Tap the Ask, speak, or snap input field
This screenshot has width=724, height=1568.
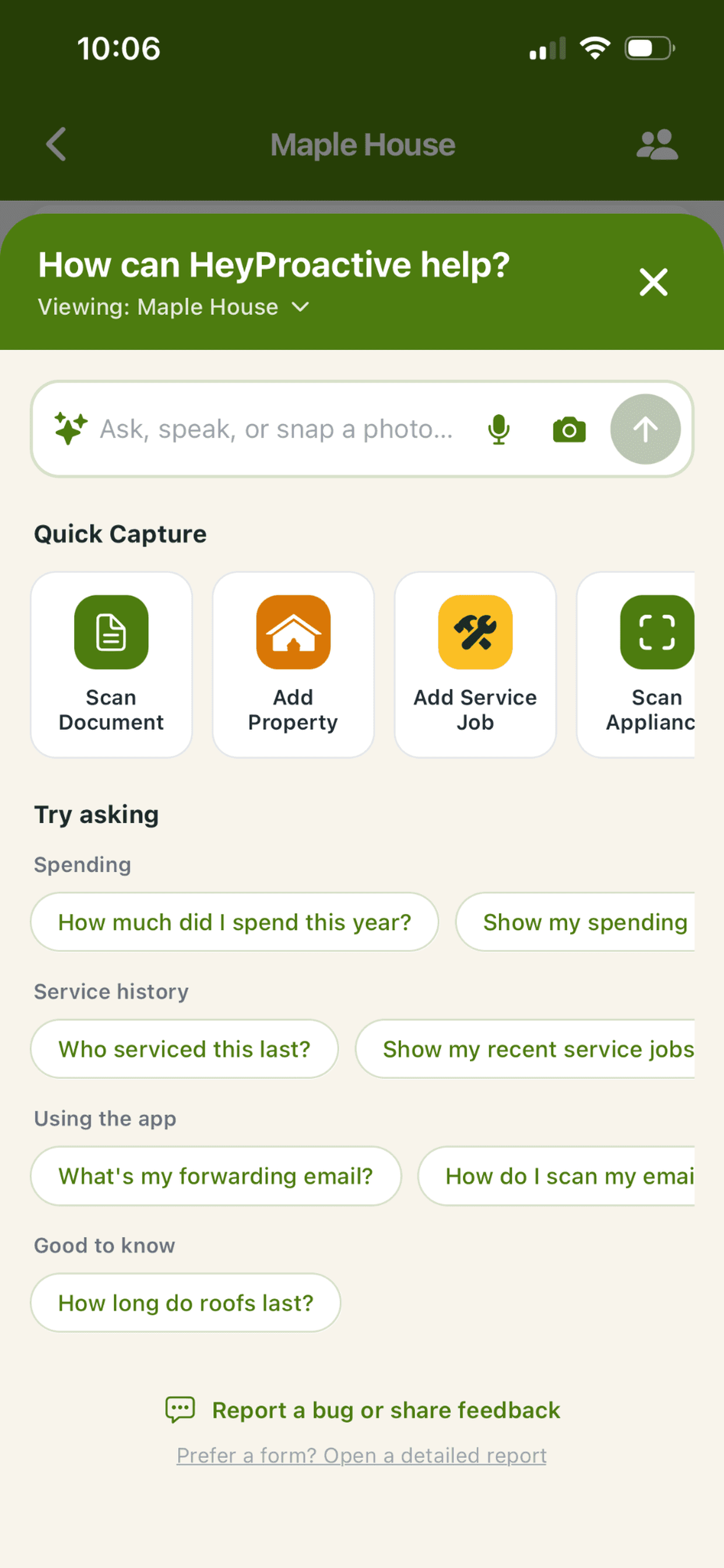coord(277,429)
